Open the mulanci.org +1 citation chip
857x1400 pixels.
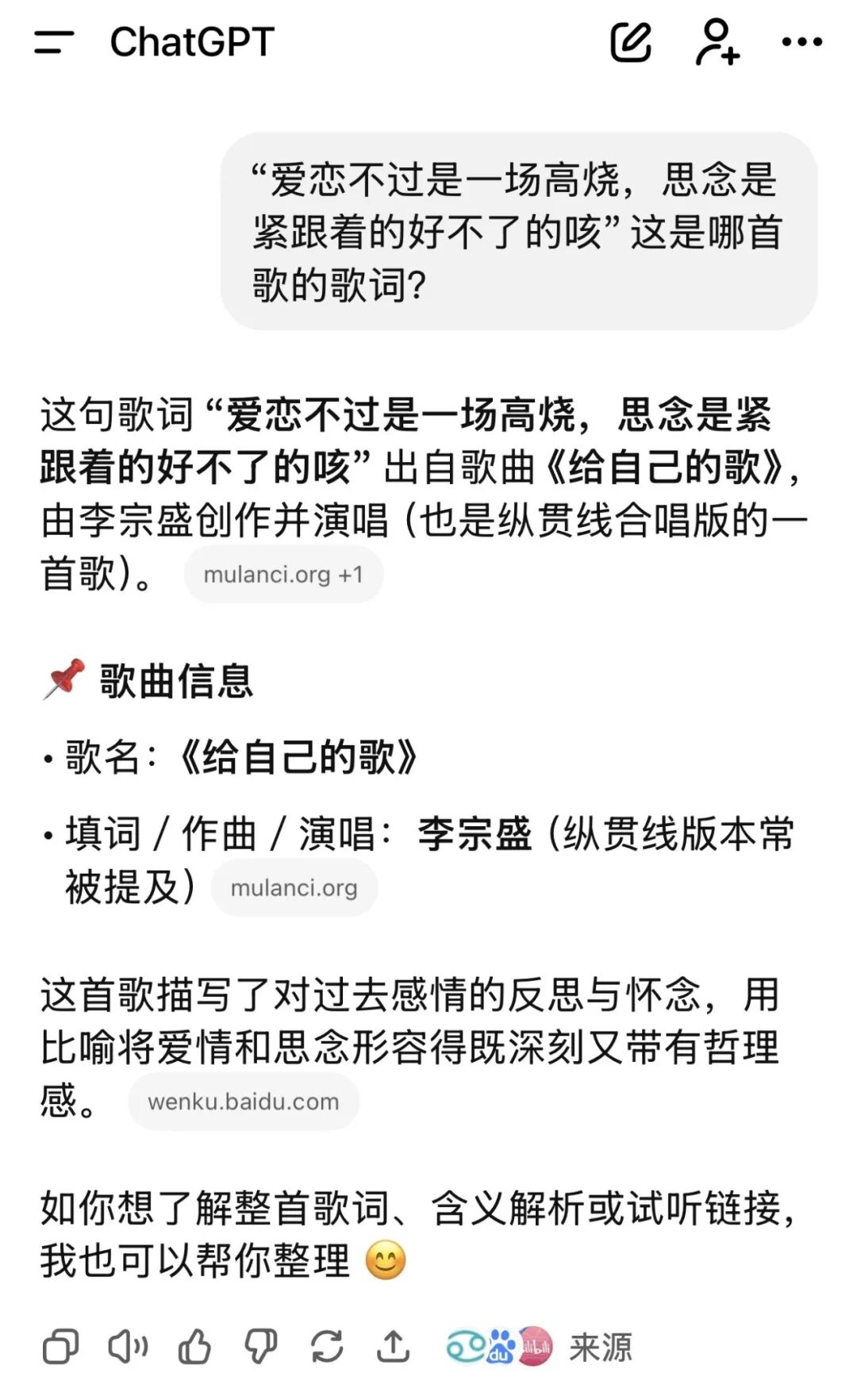[283, 574]
